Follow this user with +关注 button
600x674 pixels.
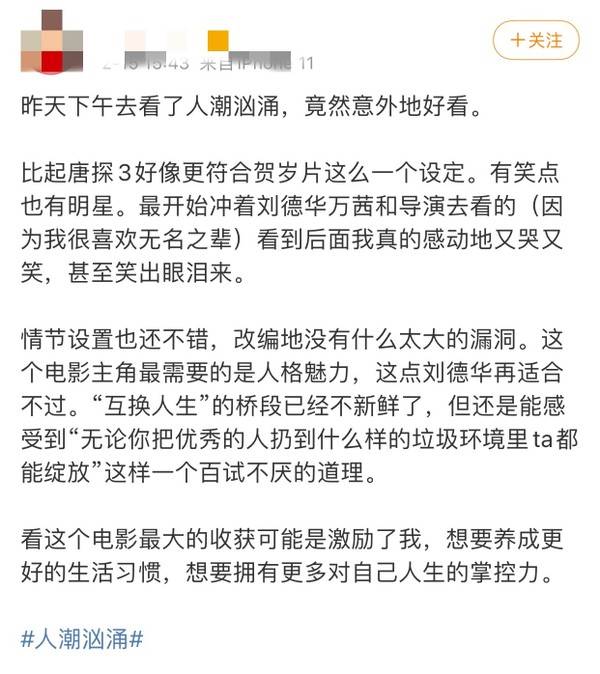click(536, 41)
